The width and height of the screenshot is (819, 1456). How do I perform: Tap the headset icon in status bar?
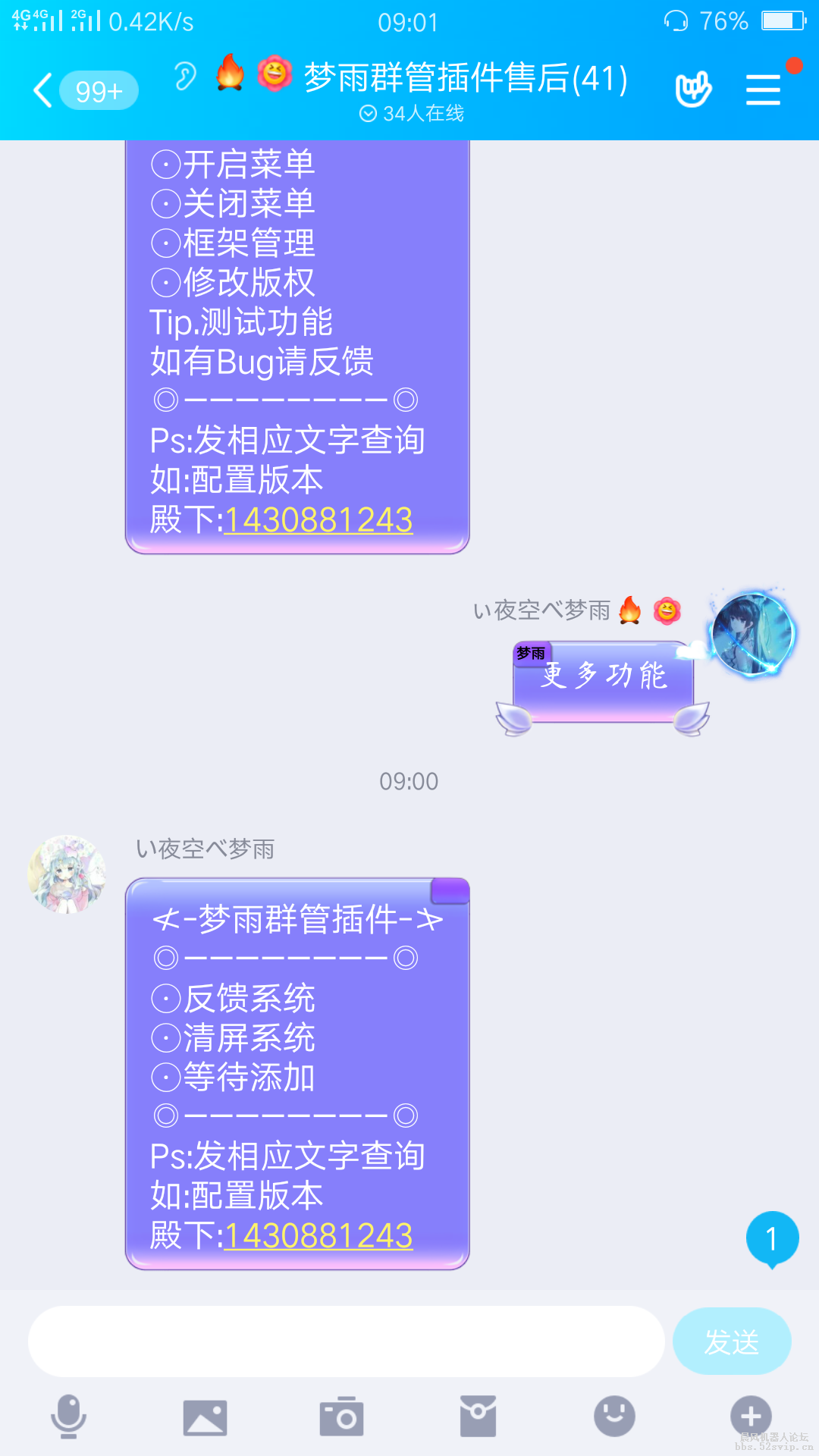(677, 20)
